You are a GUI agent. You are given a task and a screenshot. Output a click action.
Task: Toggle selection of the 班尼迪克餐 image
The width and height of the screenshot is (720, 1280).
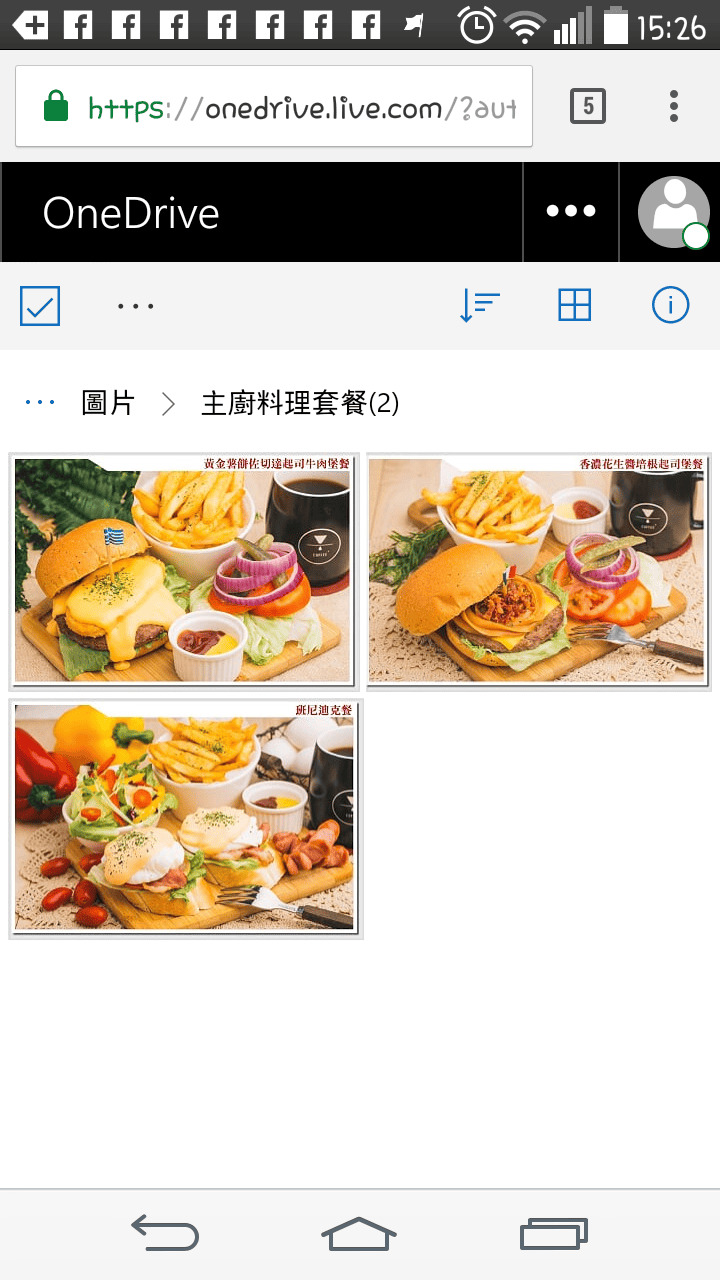tap(185, 817)
